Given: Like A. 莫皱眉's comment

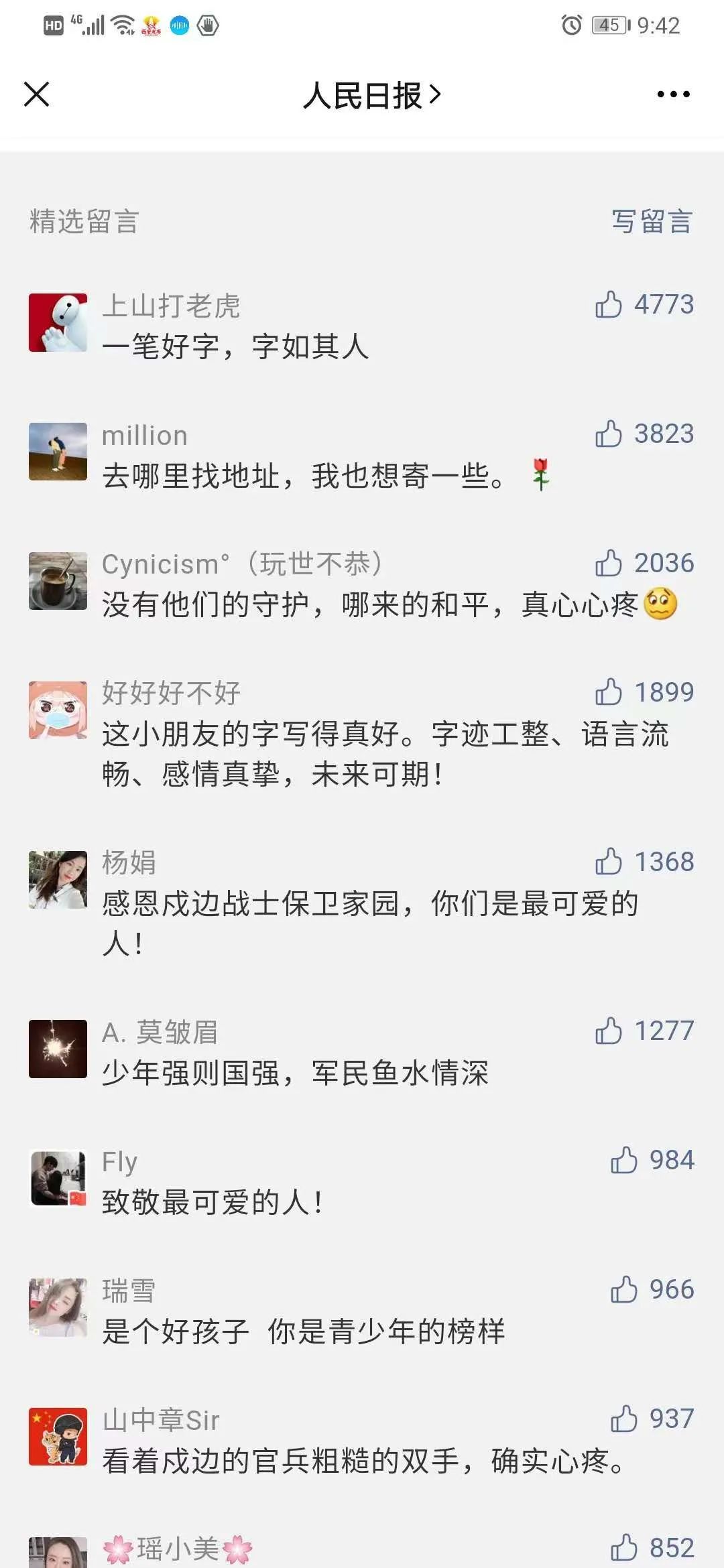Looking at the screenshot, I should (x=609, y=1031).
